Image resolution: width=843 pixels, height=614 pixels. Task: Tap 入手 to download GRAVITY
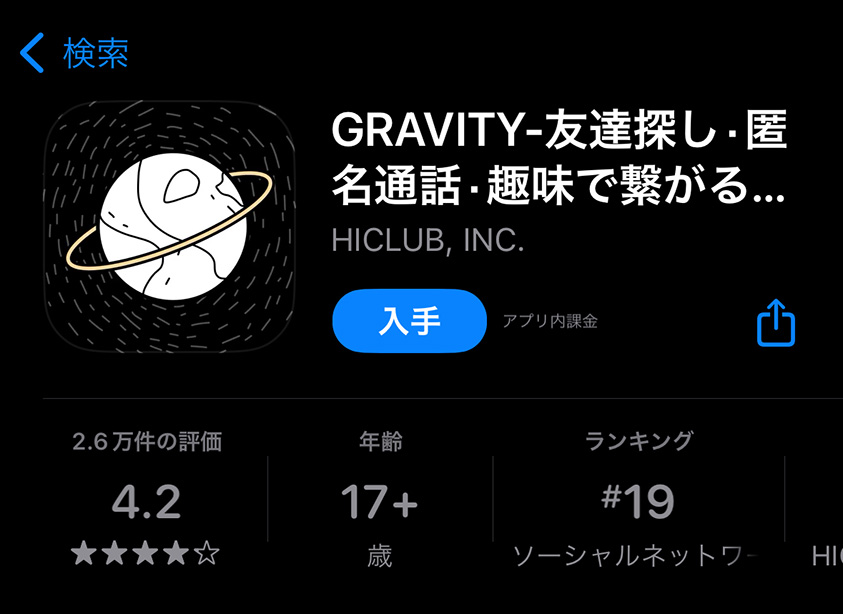409,321
